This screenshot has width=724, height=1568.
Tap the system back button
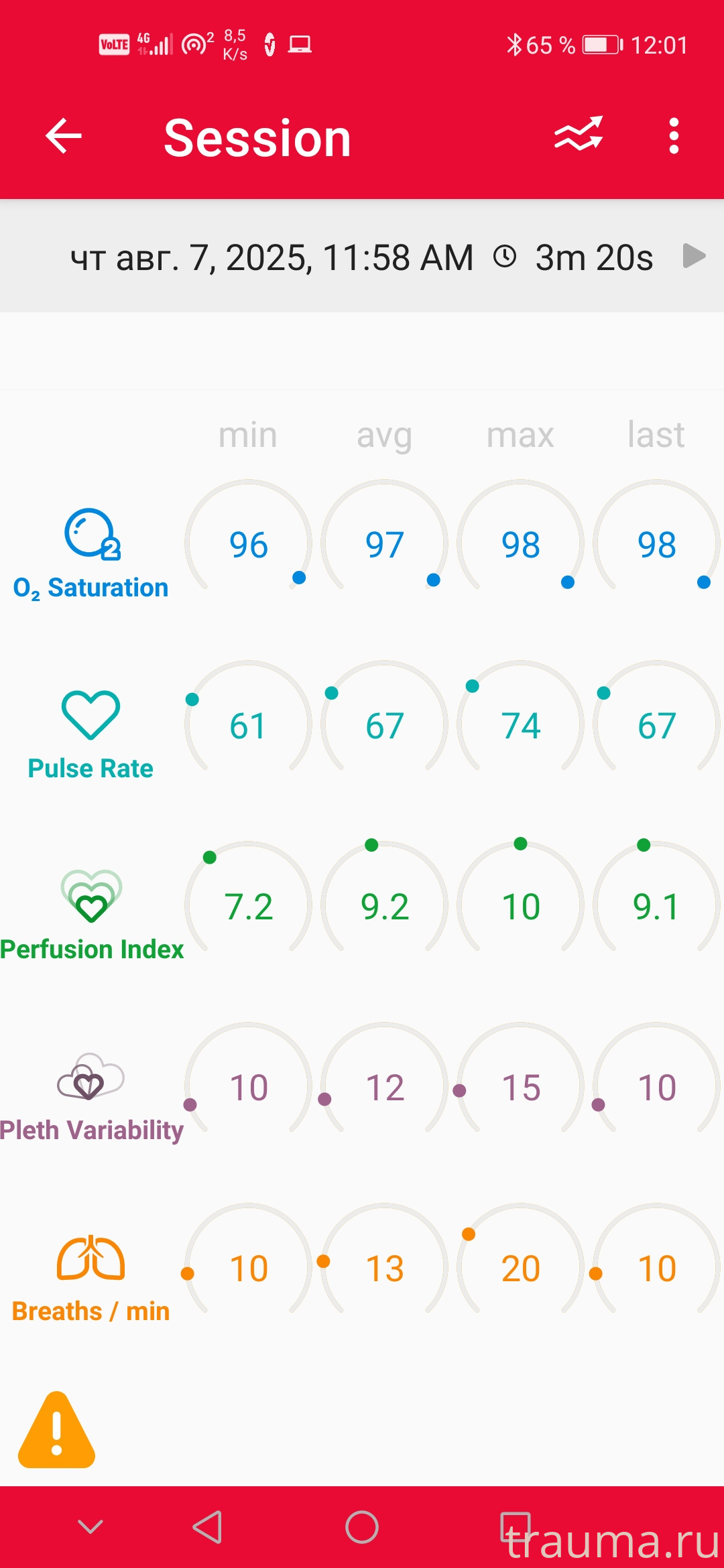pyautogui.click(x=208, y=1527)
